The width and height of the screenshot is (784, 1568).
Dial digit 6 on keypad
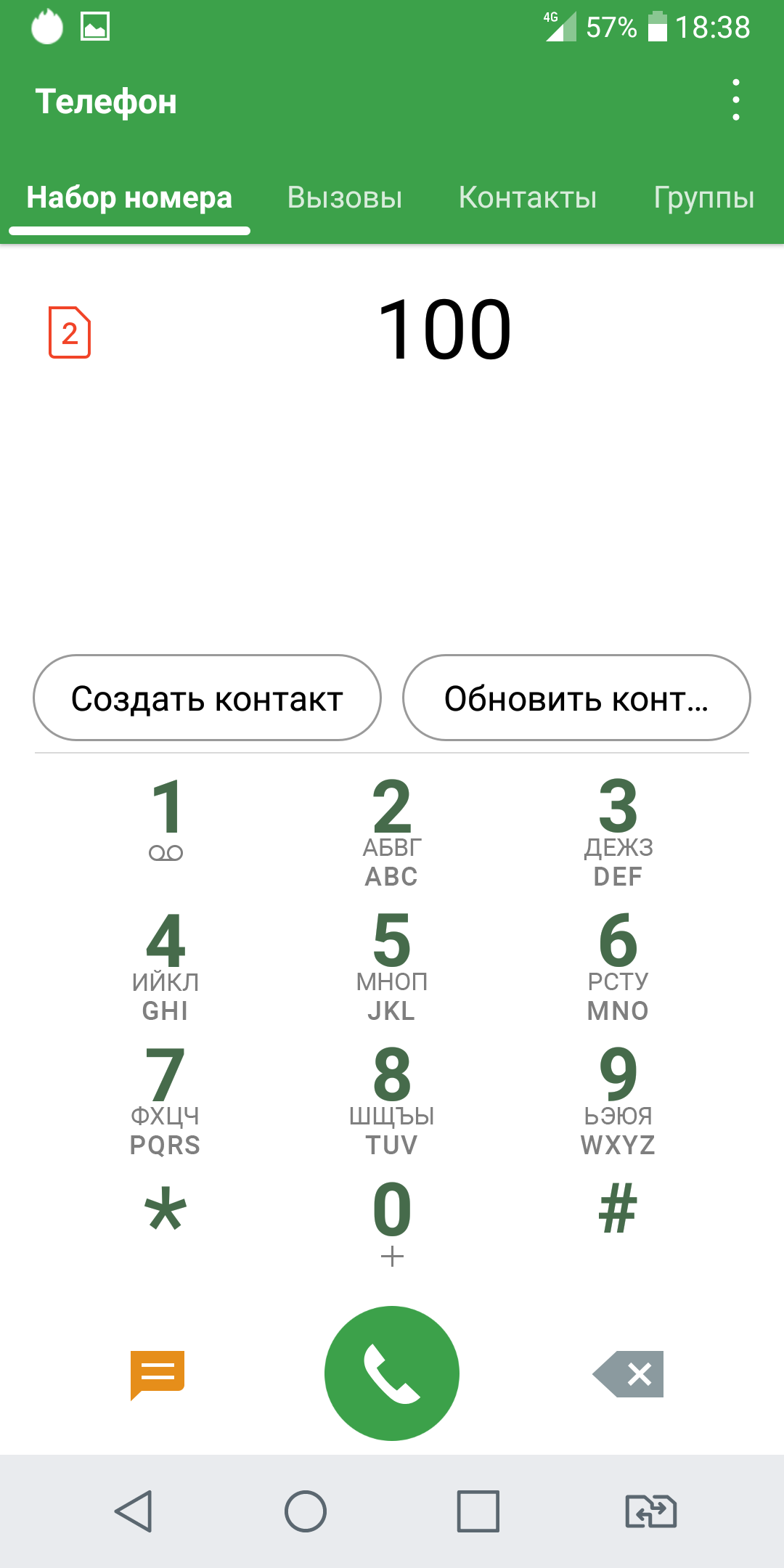(x=618, y=964)
